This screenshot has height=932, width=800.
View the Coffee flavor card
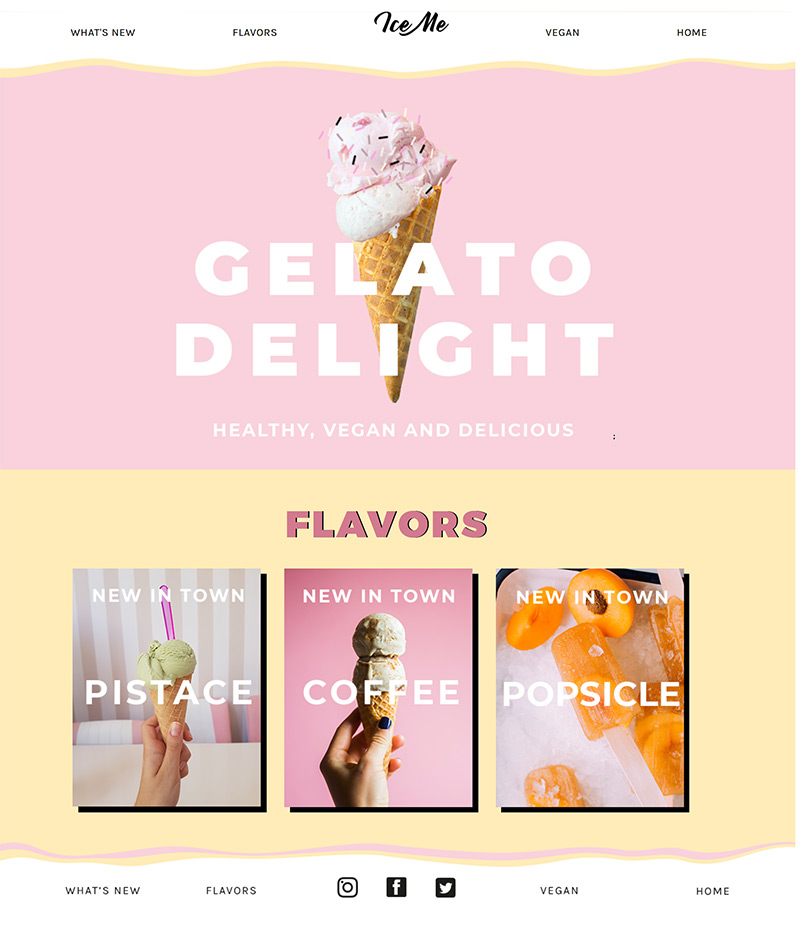[x=379, y=688]
